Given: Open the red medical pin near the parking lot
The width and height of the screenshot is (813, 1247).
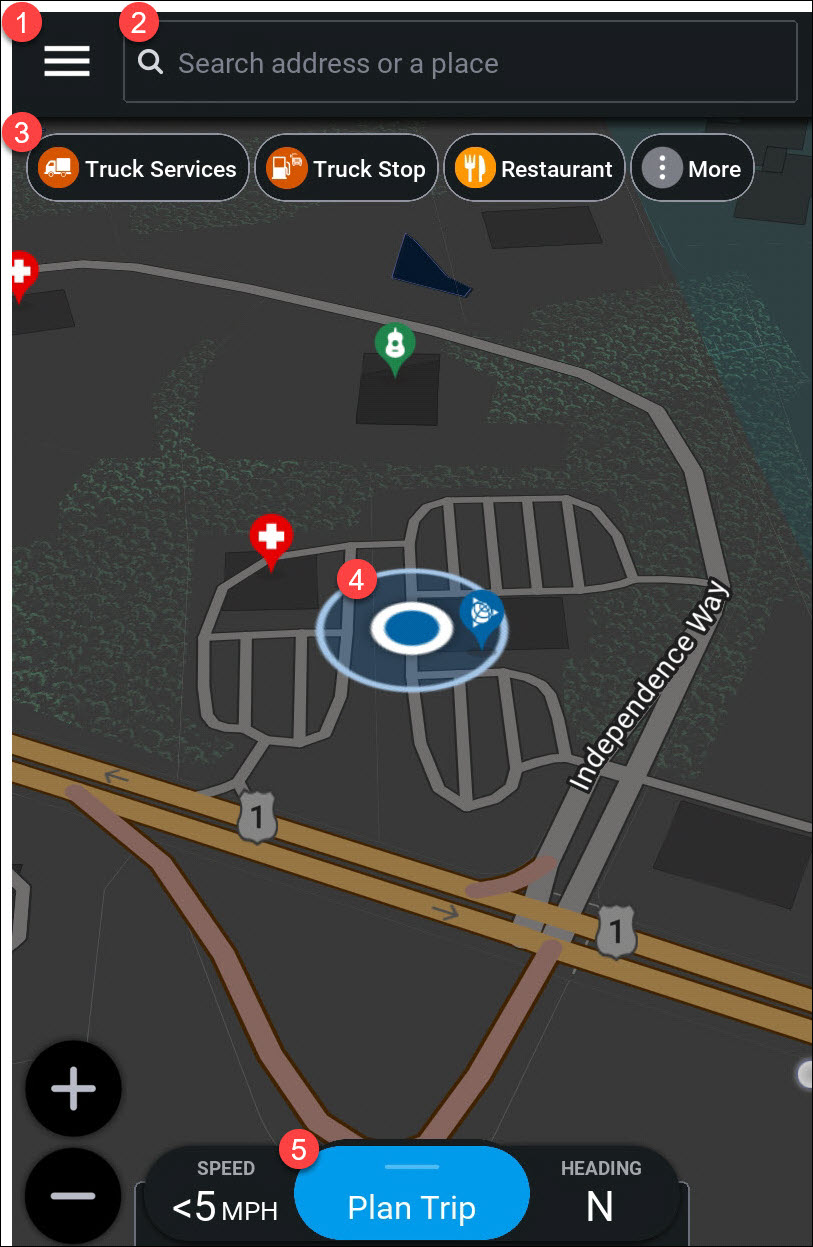Looking at the screenshot, I should (270, 540).
